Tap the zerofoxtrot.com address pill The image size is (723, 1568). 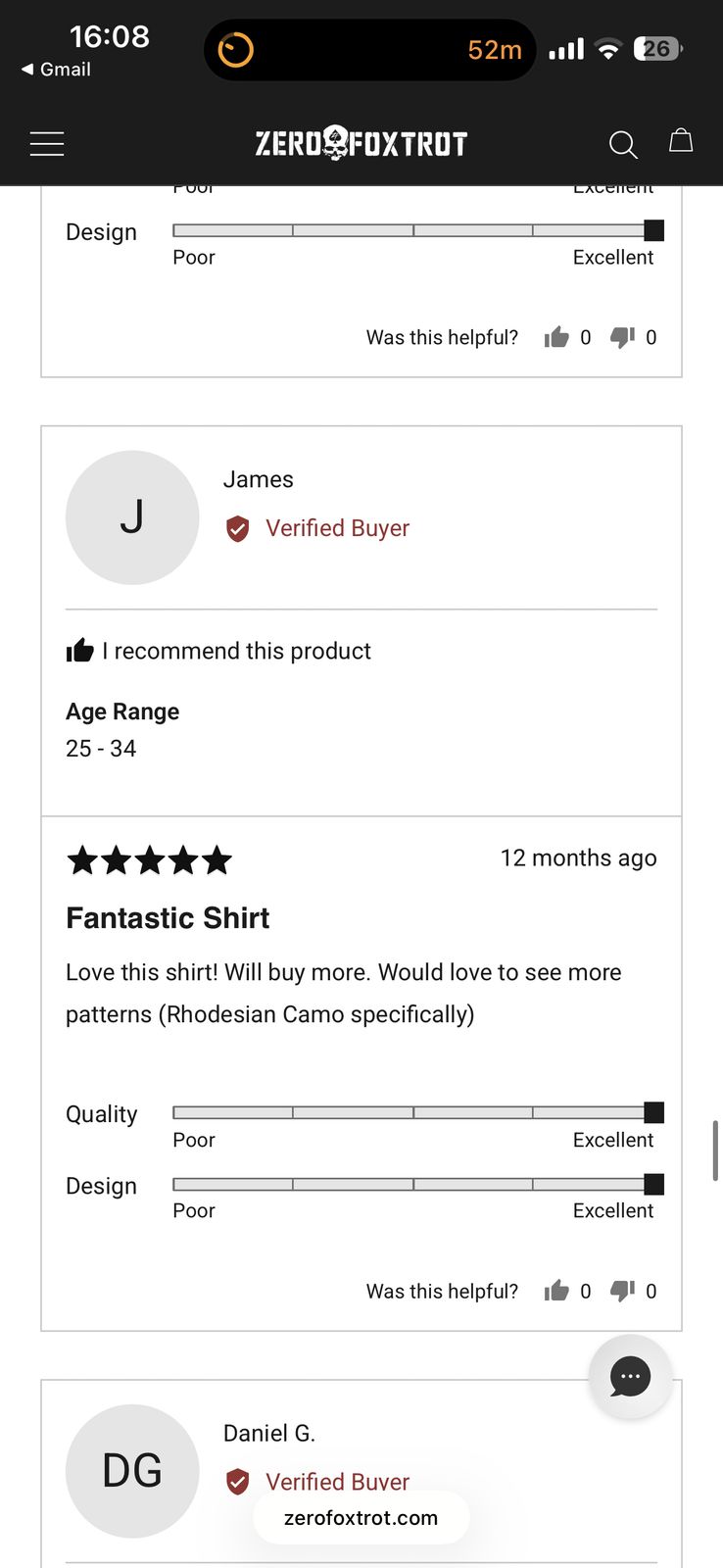[361, 1518]
